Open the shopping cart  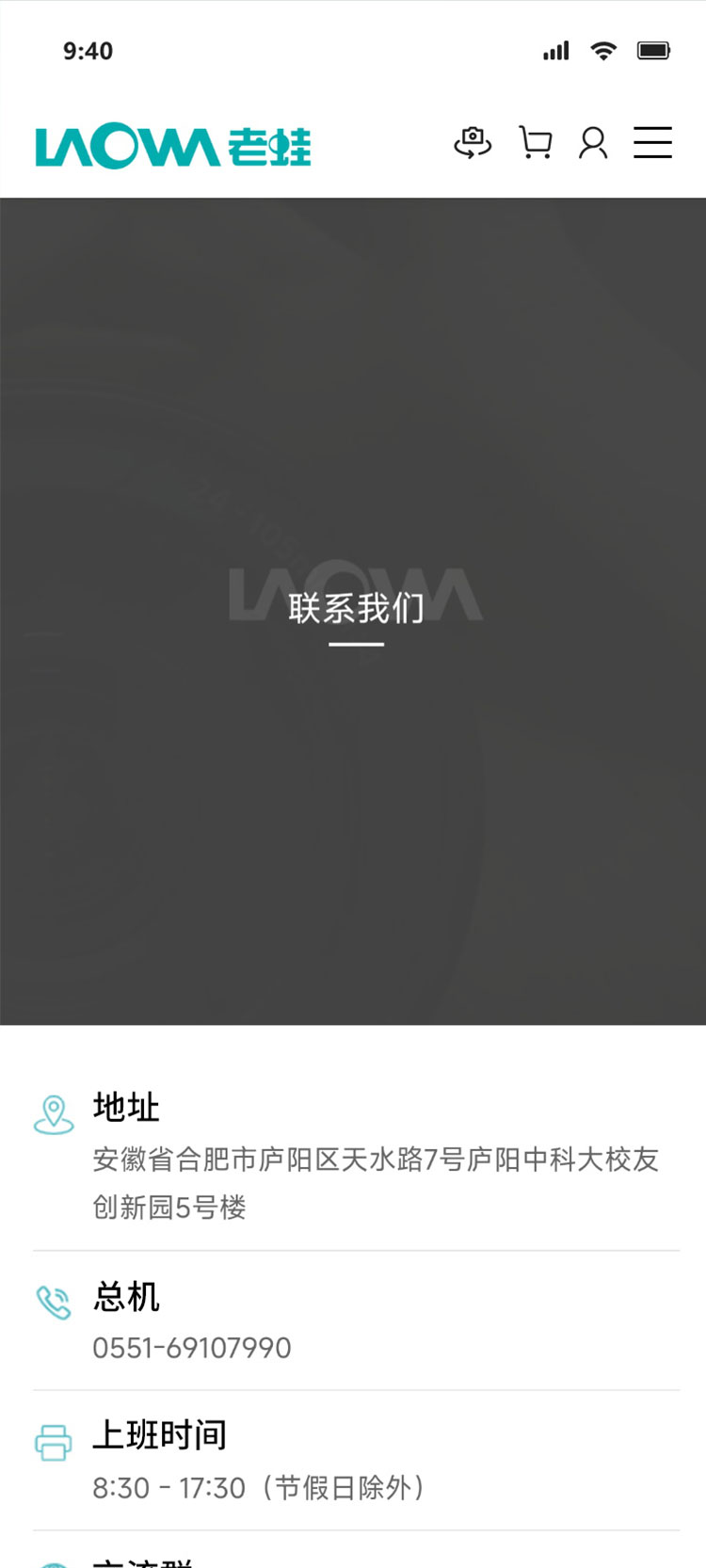click(536, 143)
